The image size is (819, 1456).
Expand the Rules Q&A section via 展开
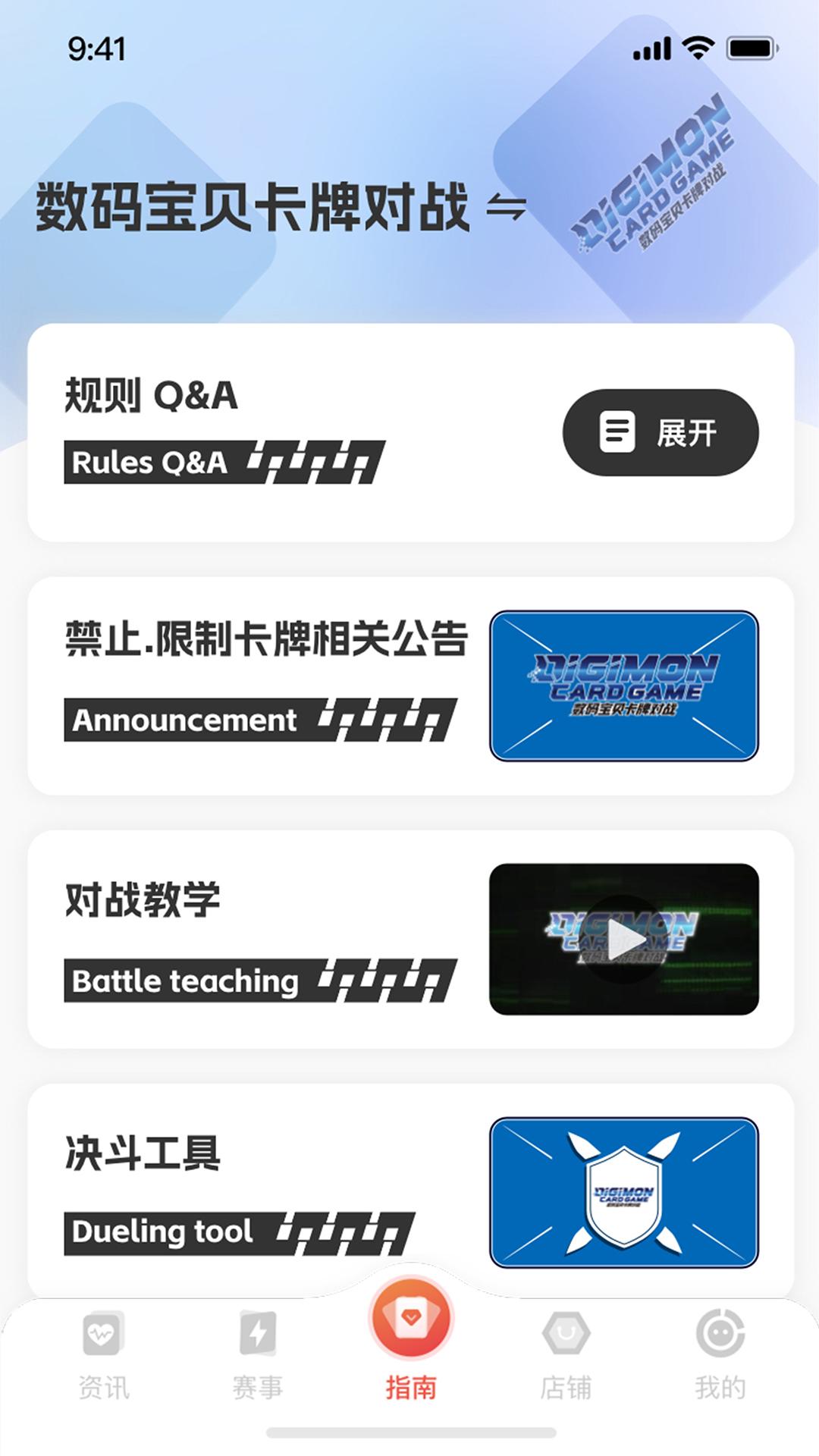pos(660,432)
